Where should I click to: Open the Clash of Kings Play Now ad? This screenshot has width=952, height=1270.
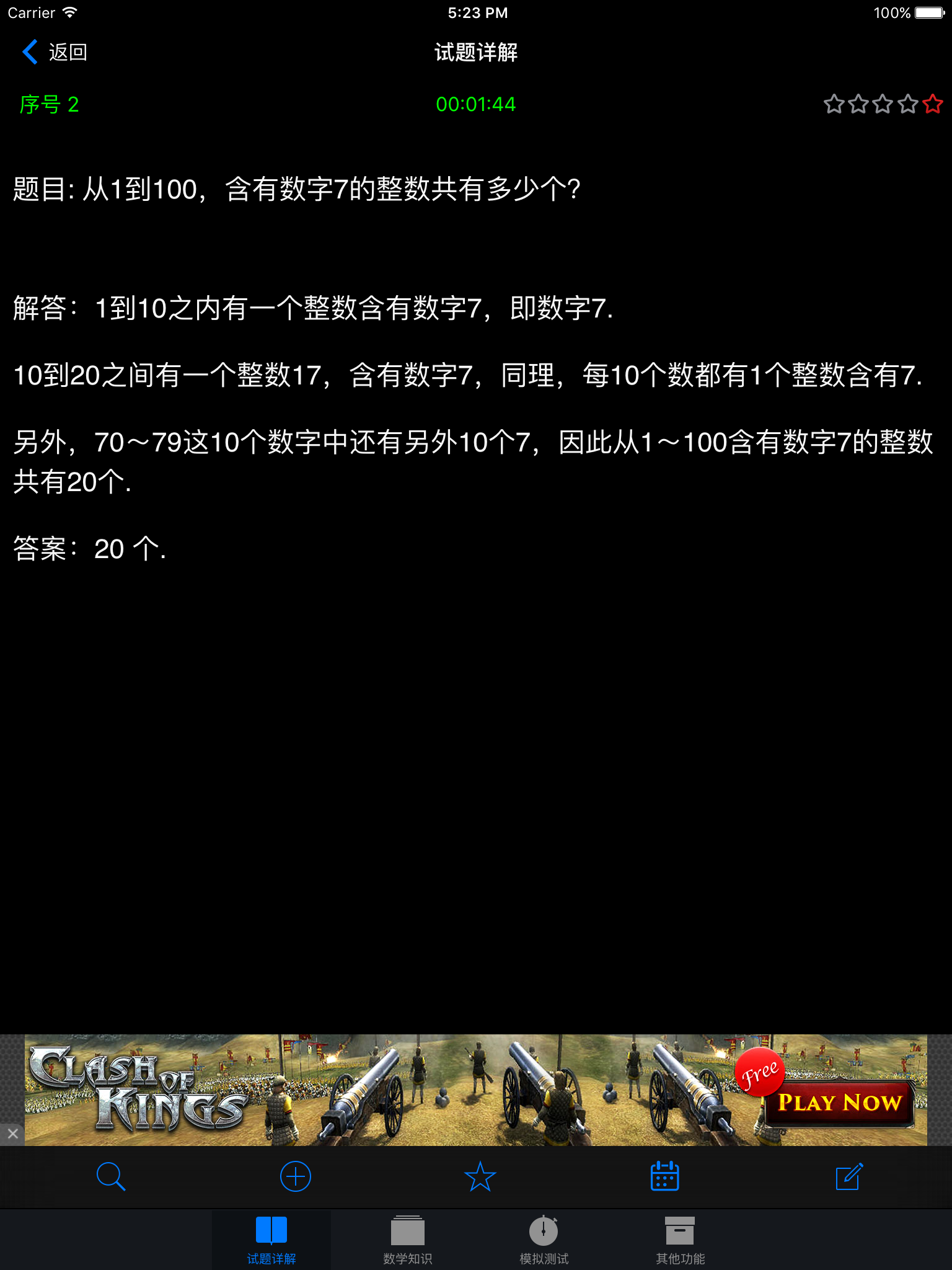pos(839,1102)
